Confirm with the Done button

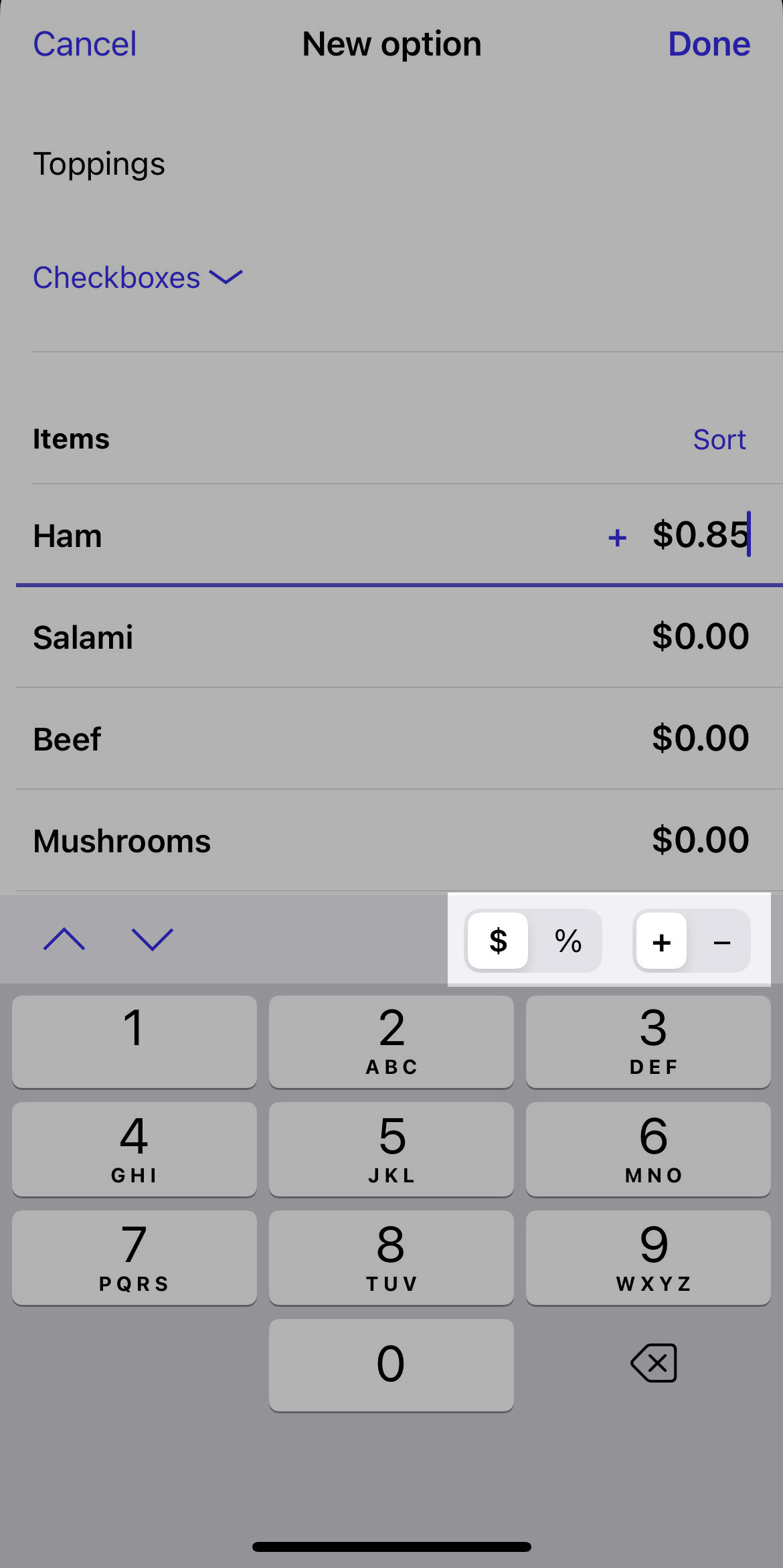point(709,44)
